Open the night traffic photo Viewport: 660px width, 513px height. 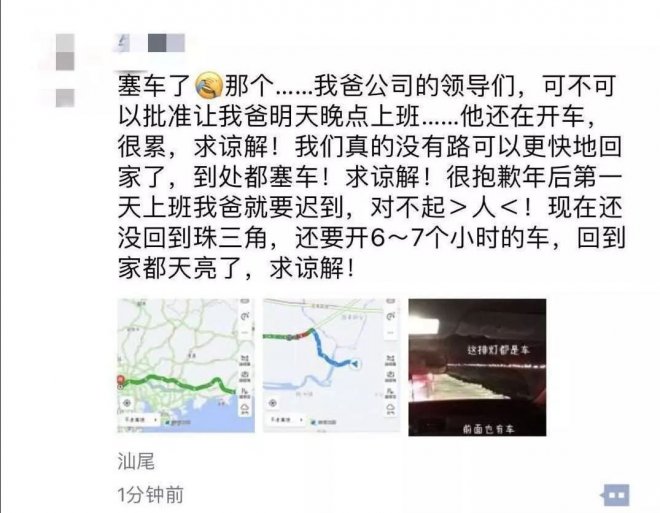[x=478, y=366]
